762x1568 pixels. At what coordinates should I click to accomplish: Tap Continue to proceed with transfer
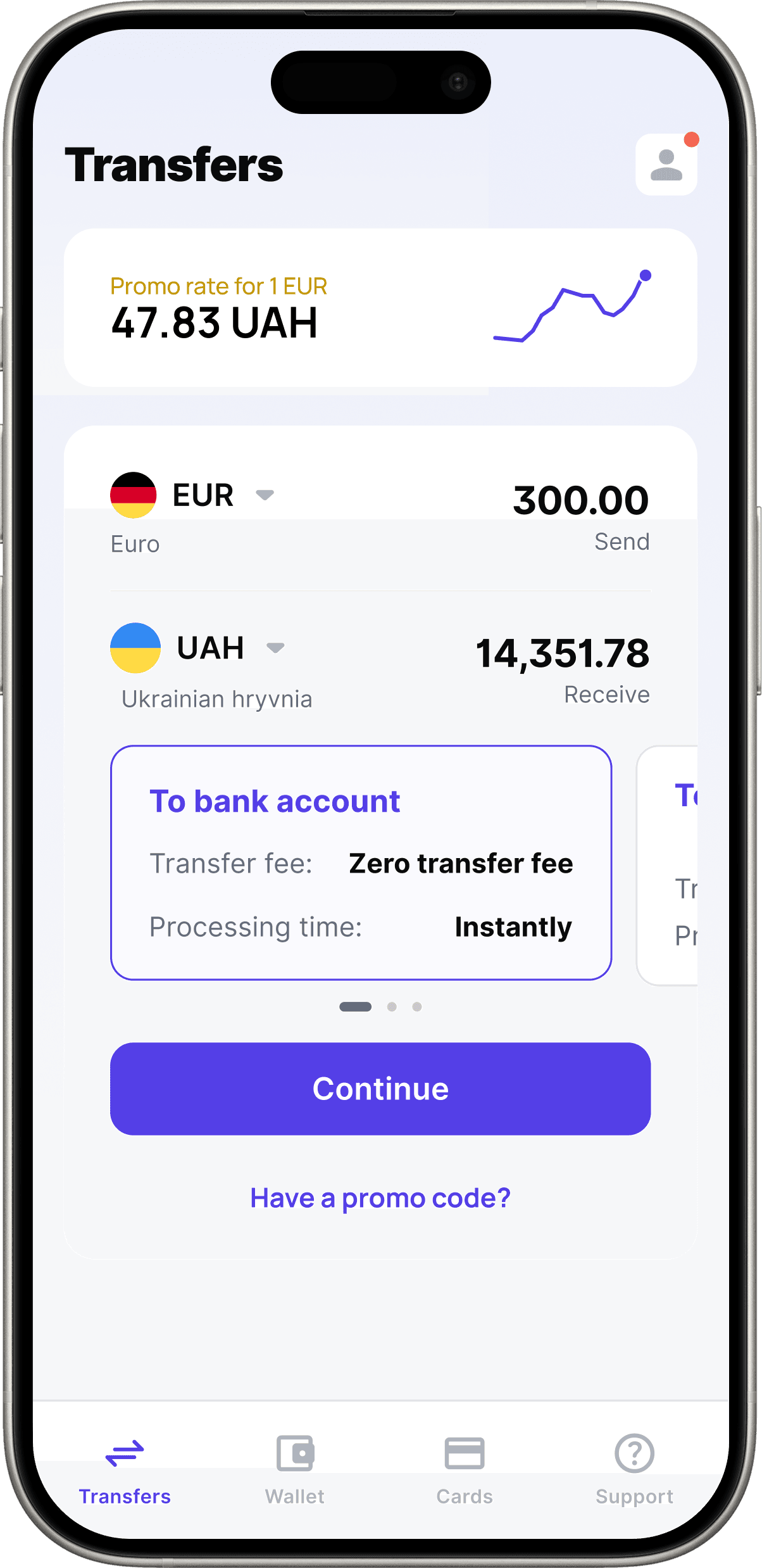pyautogui.click(x=380, y=1089)
